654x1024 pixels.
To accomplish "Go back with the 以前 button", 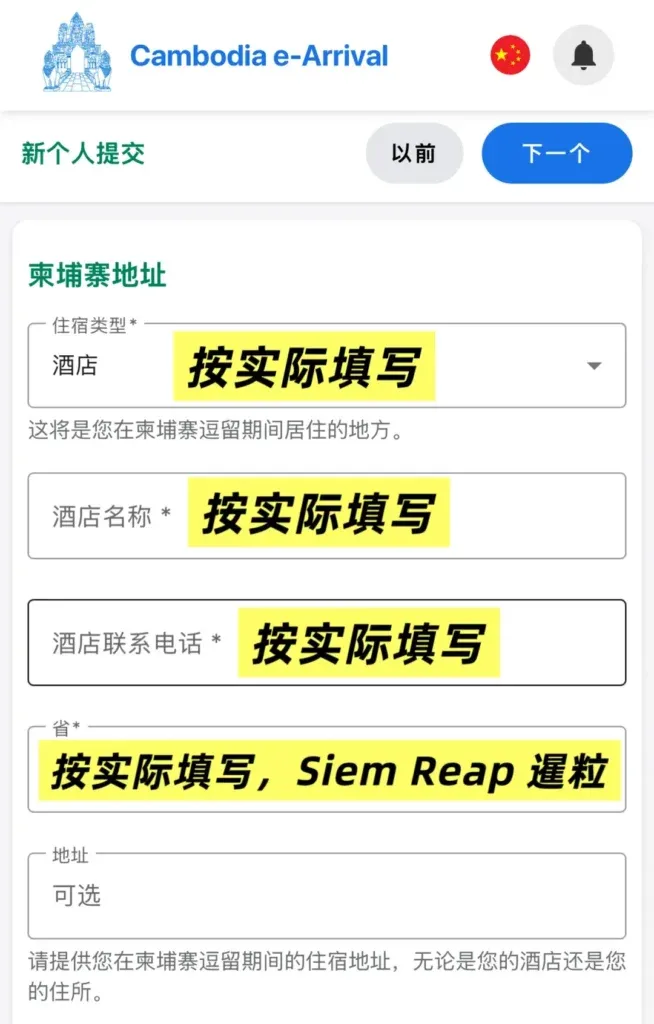I will [413, 154].
